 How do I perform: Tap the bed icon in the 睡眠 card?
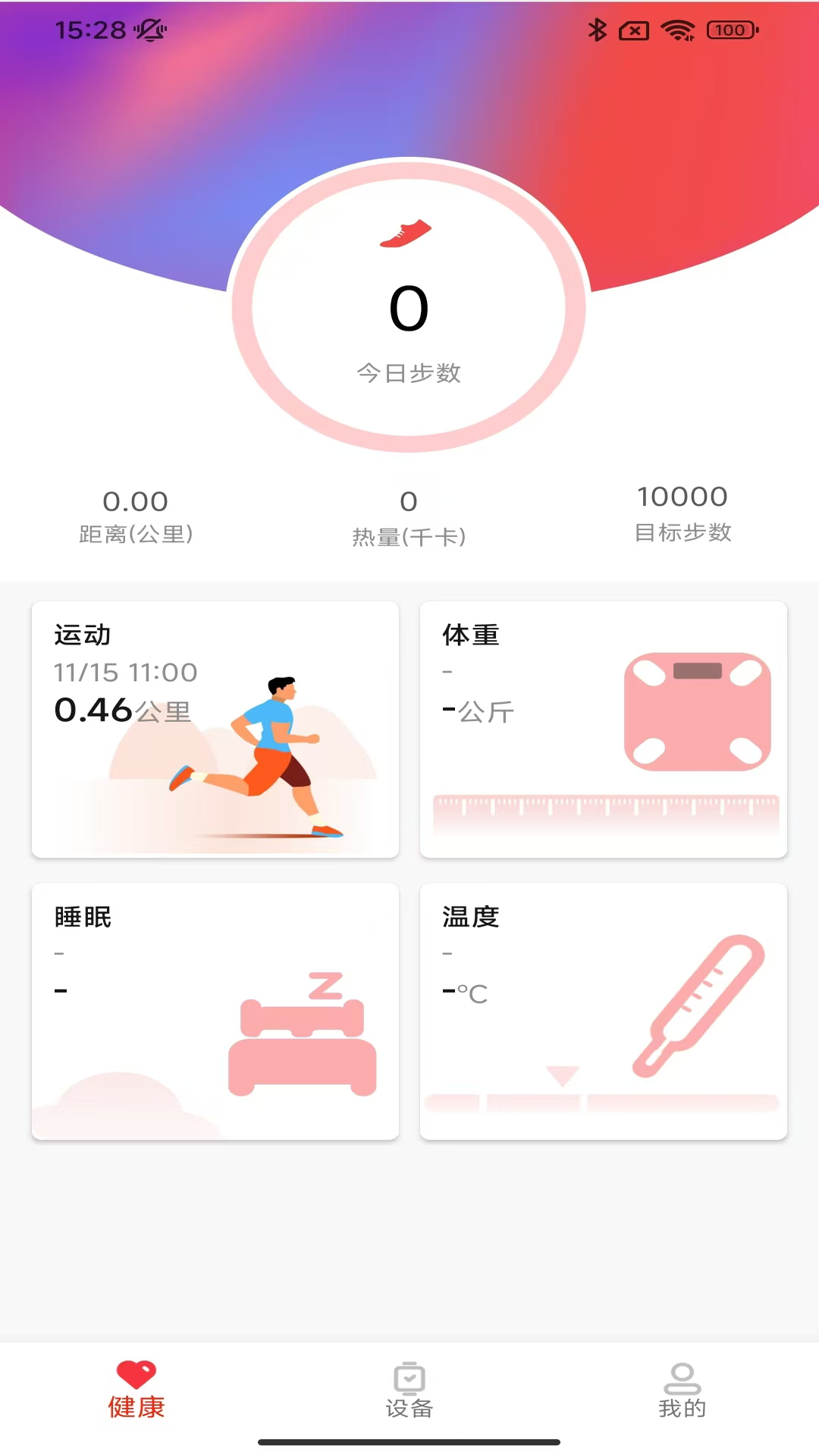(302, 1046)
